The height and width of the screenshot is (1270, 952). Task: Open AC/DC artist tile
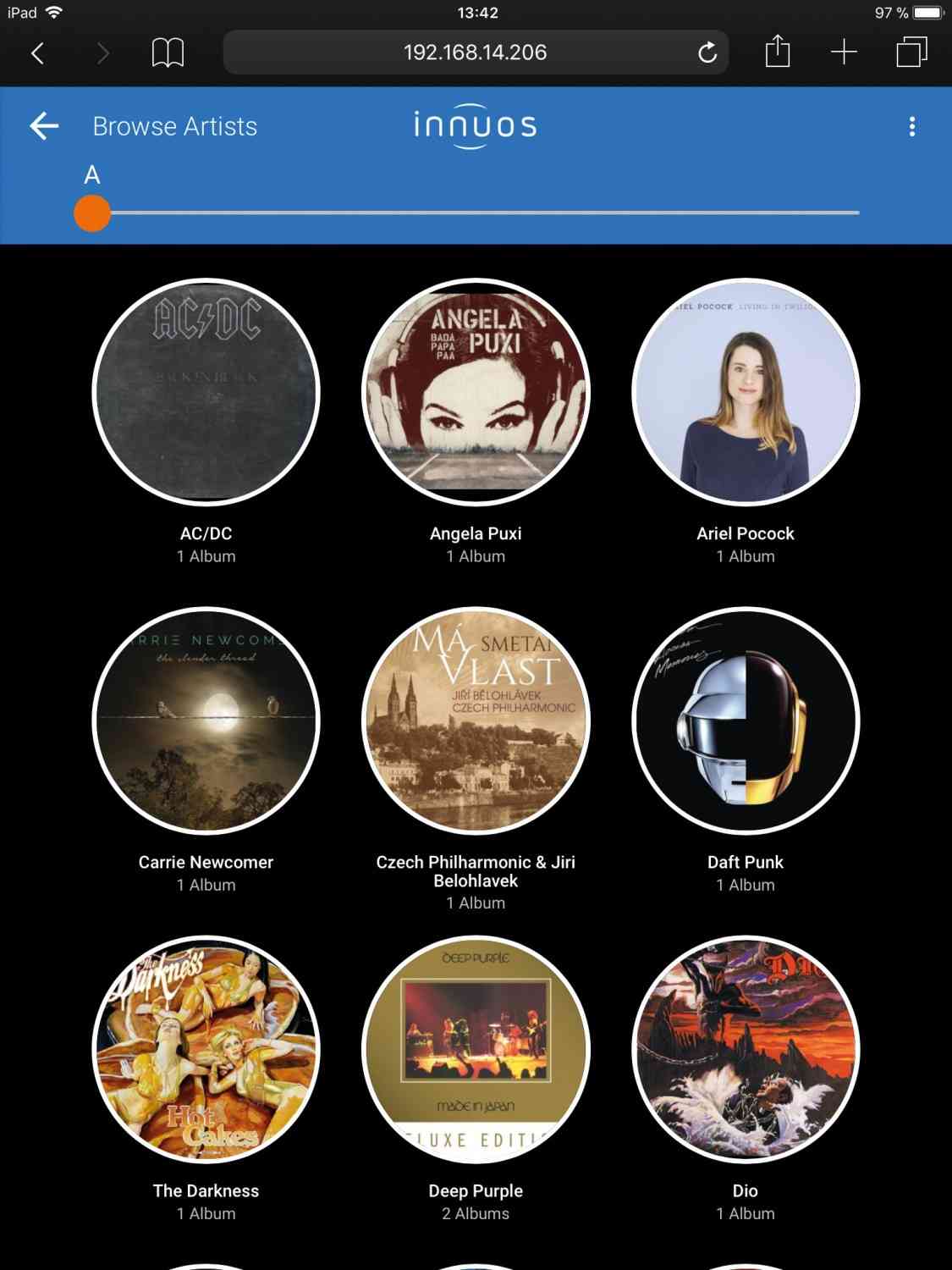[x=206, y=392]
